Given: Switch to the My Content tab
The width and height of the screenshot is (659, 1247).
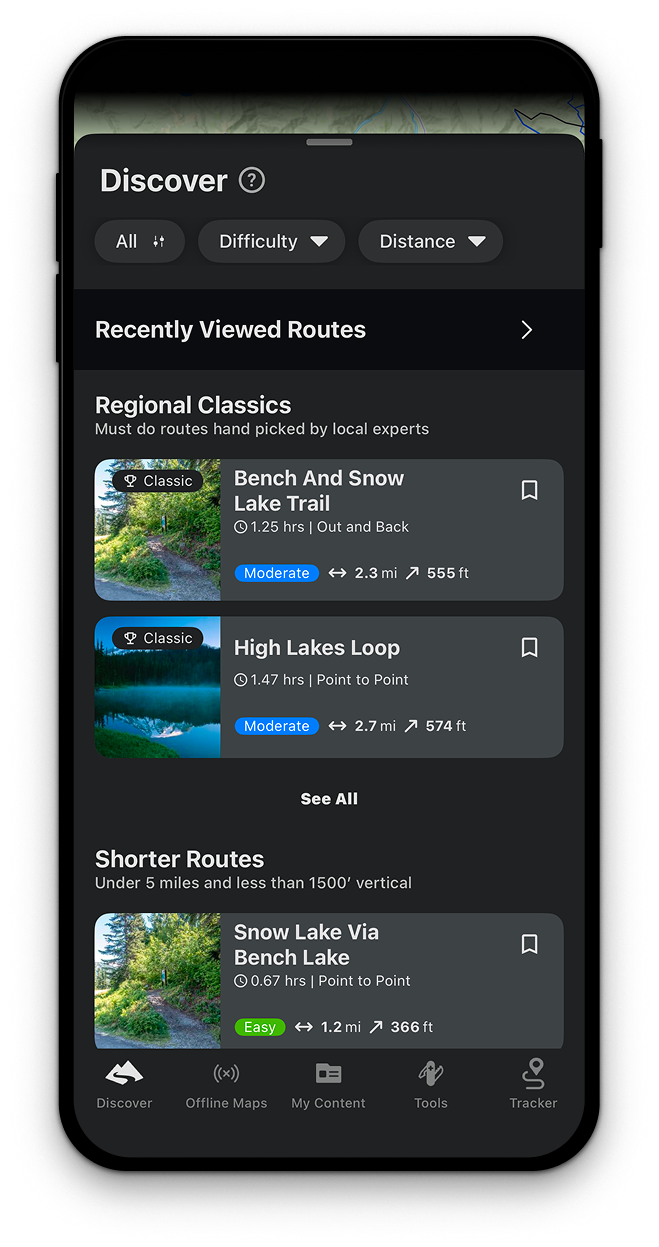Looking at the screenshot, I should pos(328,1085).
